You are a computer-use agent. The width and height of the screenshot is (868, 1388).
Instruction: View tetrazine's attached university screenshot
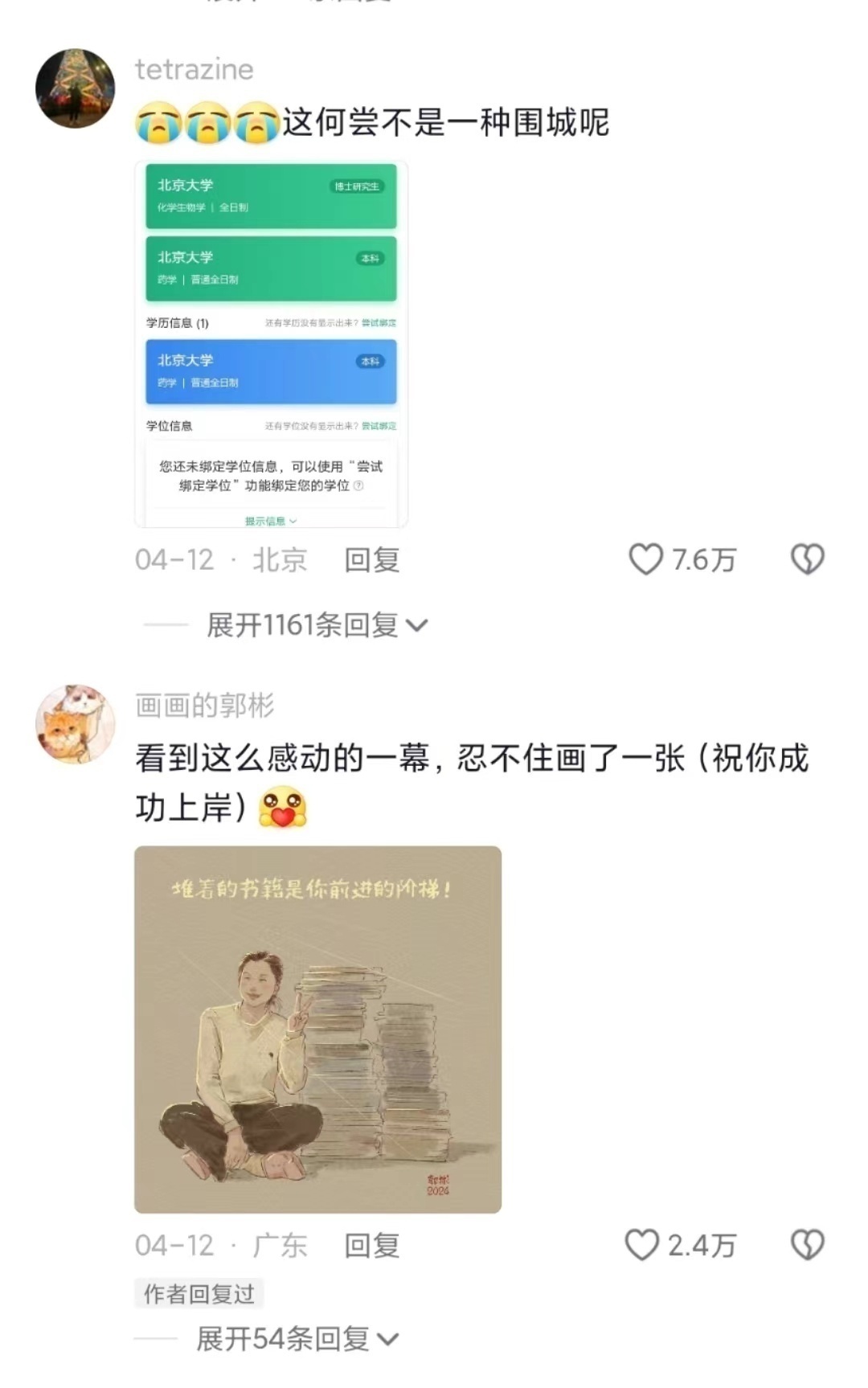click(x=271, y=344)
